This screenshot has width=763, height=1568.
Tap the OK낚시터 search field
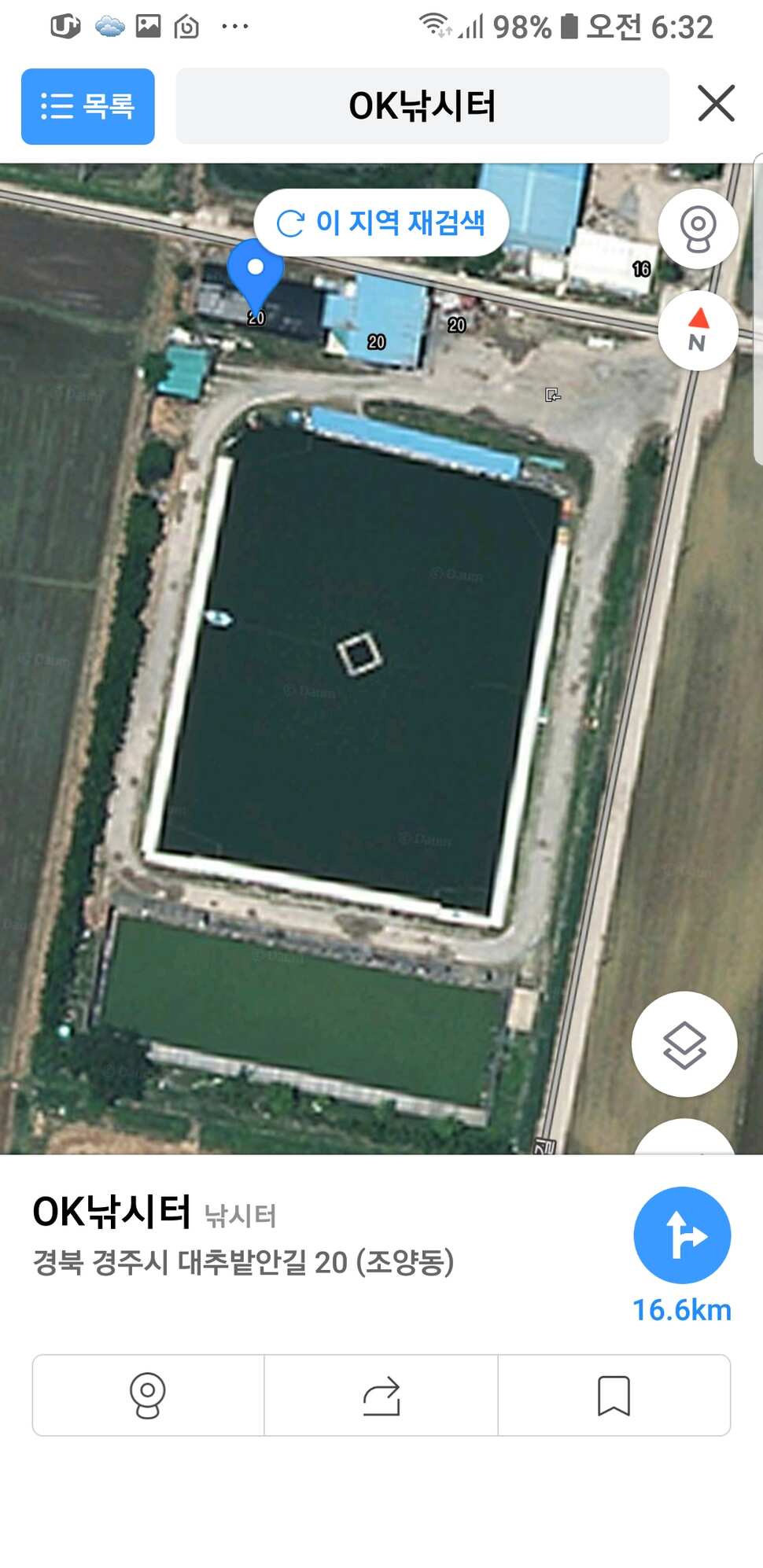coord(422,106)
